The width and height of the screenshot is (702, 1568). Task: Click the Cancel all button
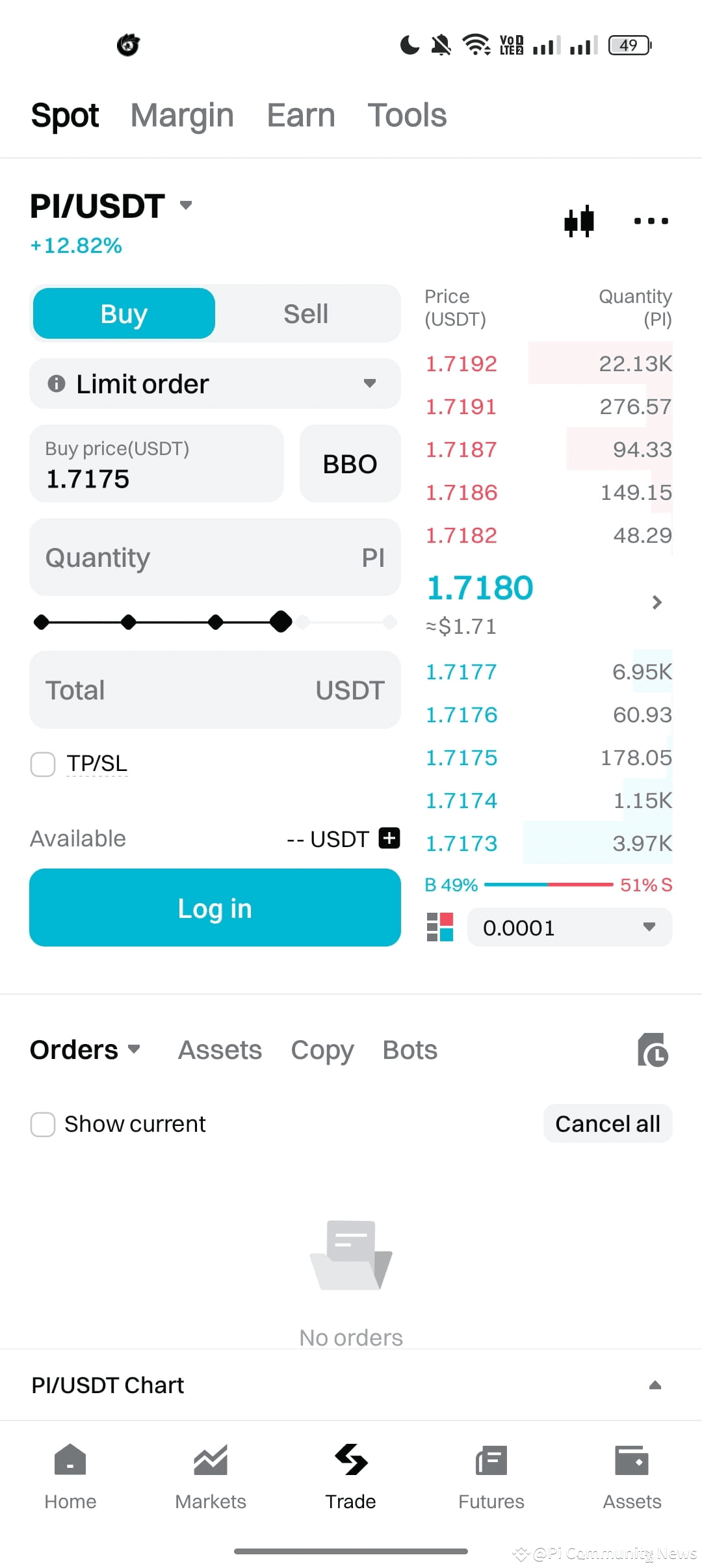pyautogui.click(x=607, y=1123)
